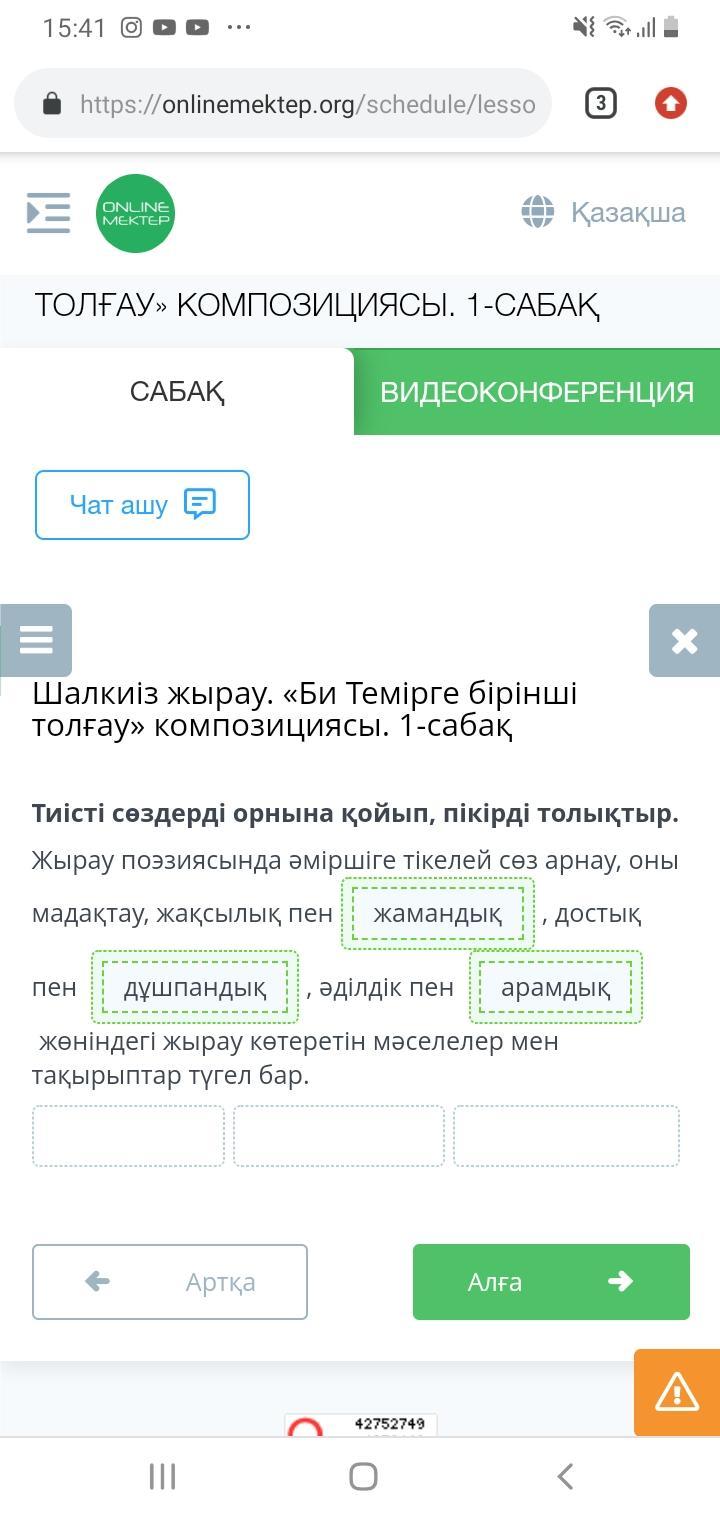Tap the red browser update icon
This screenshot has width=720, height=1520.
(670, 103)
